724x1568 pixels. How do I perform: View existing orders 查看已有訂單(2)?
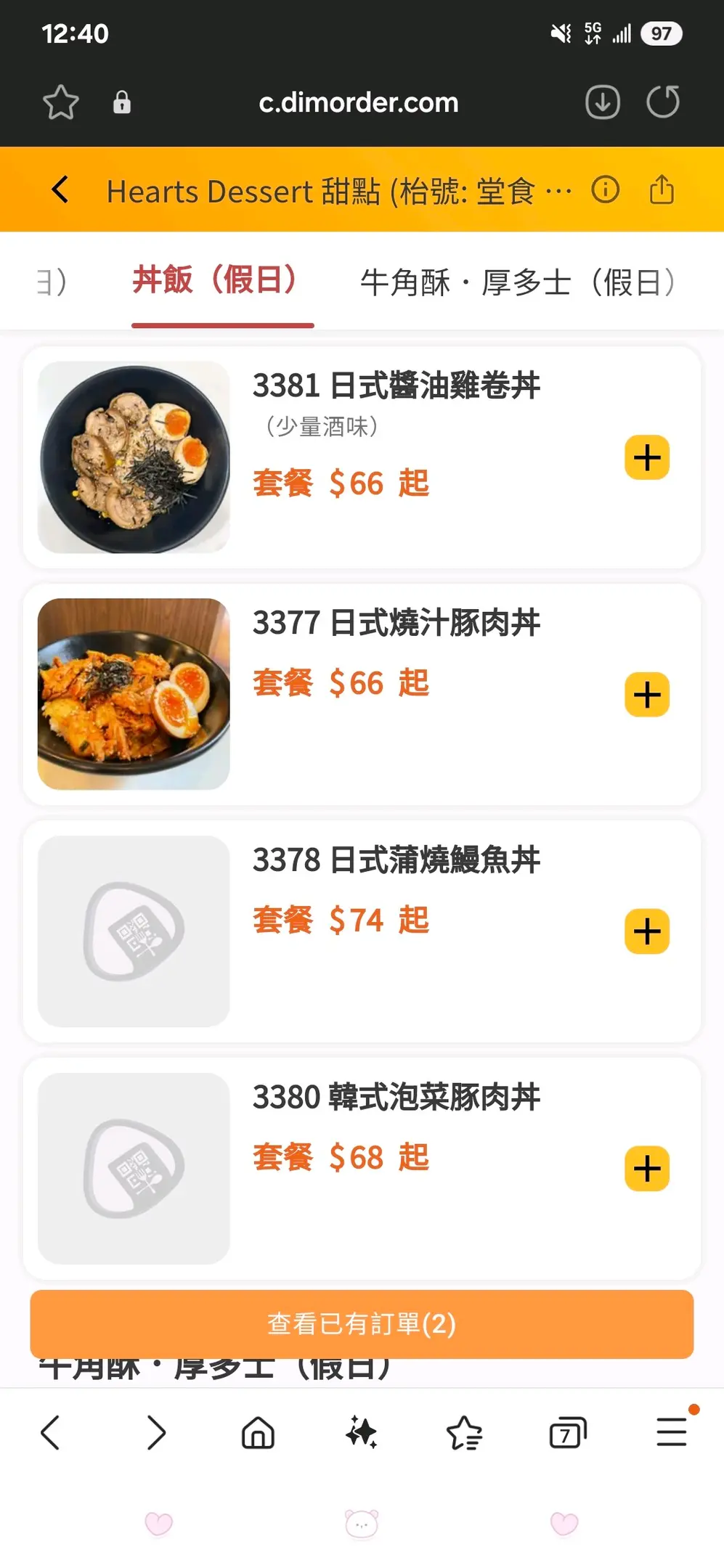pyautogui.click(x=362, y=1324)
